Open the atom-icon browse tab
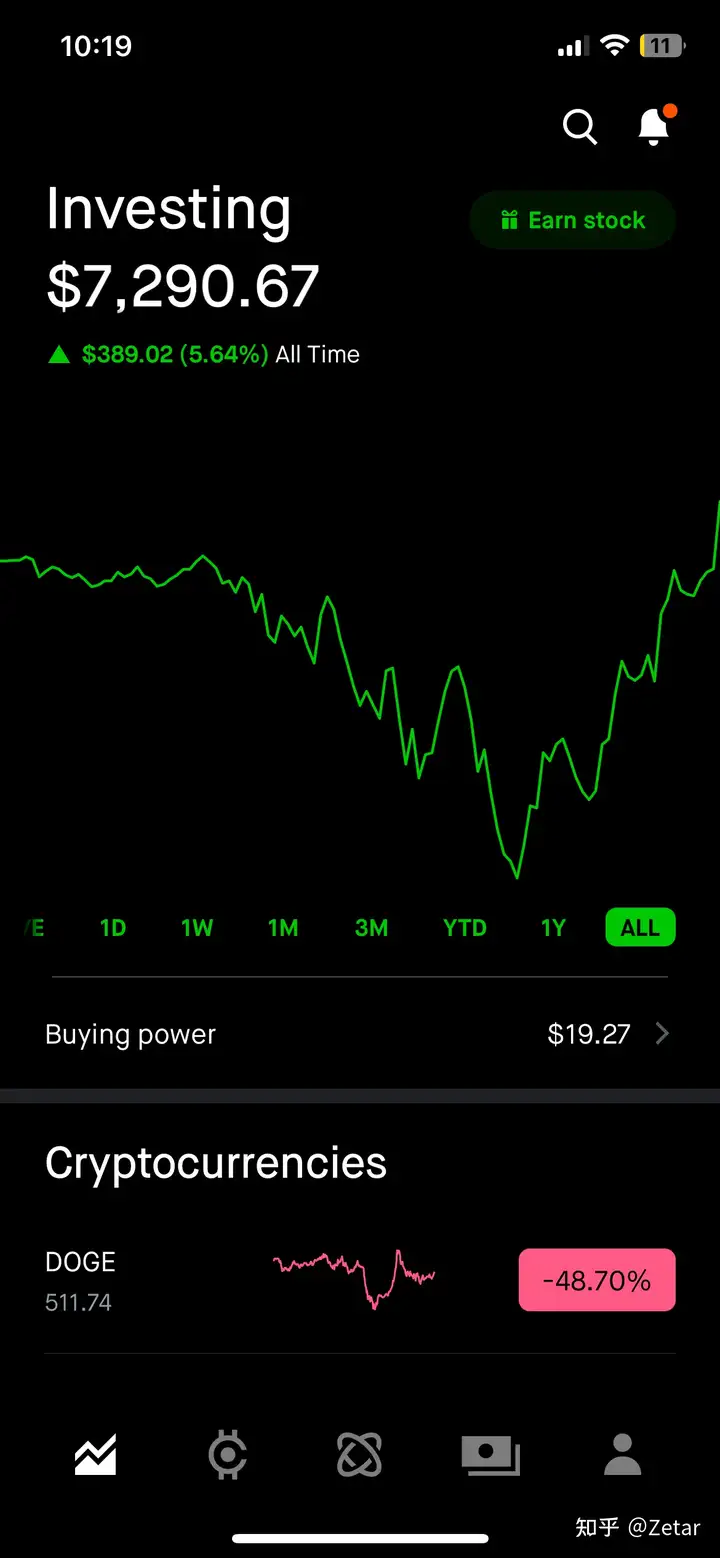Screen dimensions: 720x1558 click(x=360, y=1455)
